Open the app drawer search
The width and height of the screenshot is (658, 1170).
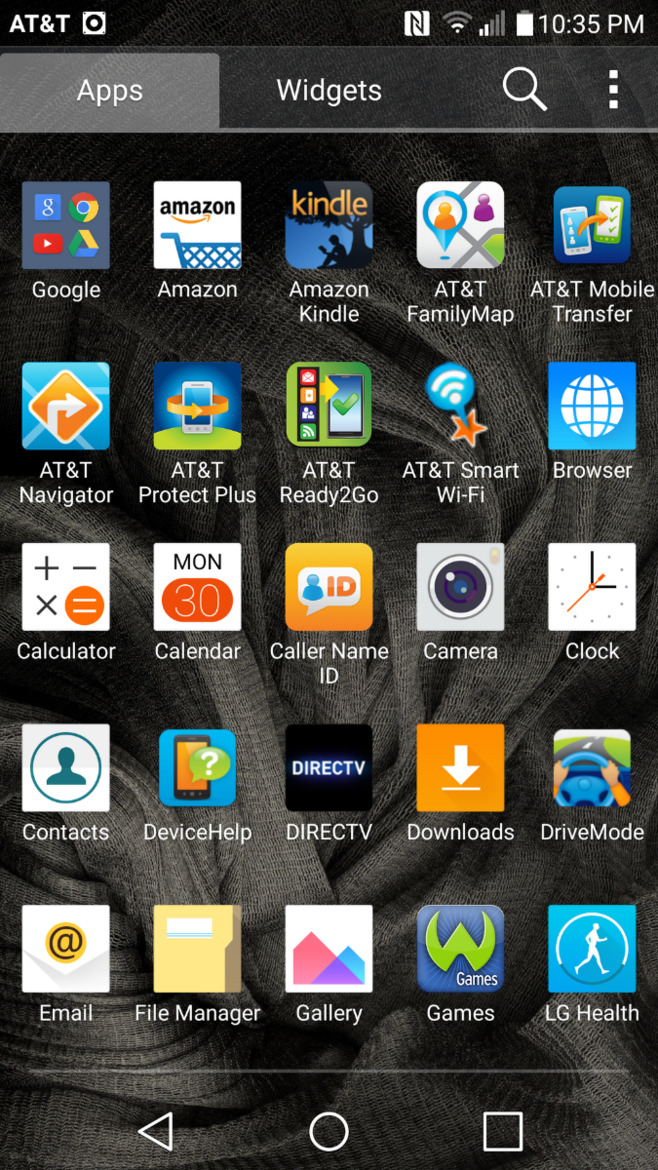(524, 90)
